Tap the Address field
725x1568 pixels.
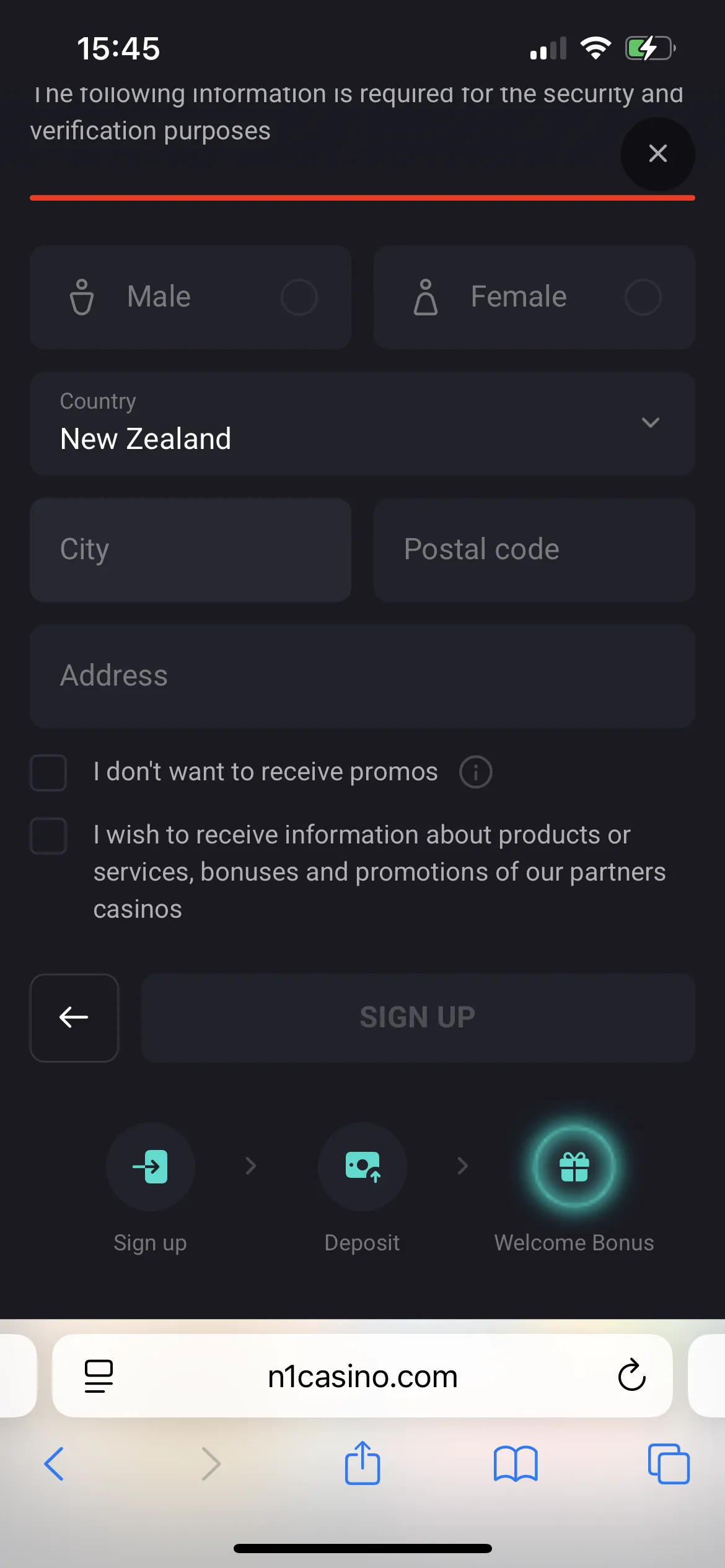click(x=362, y=676)
